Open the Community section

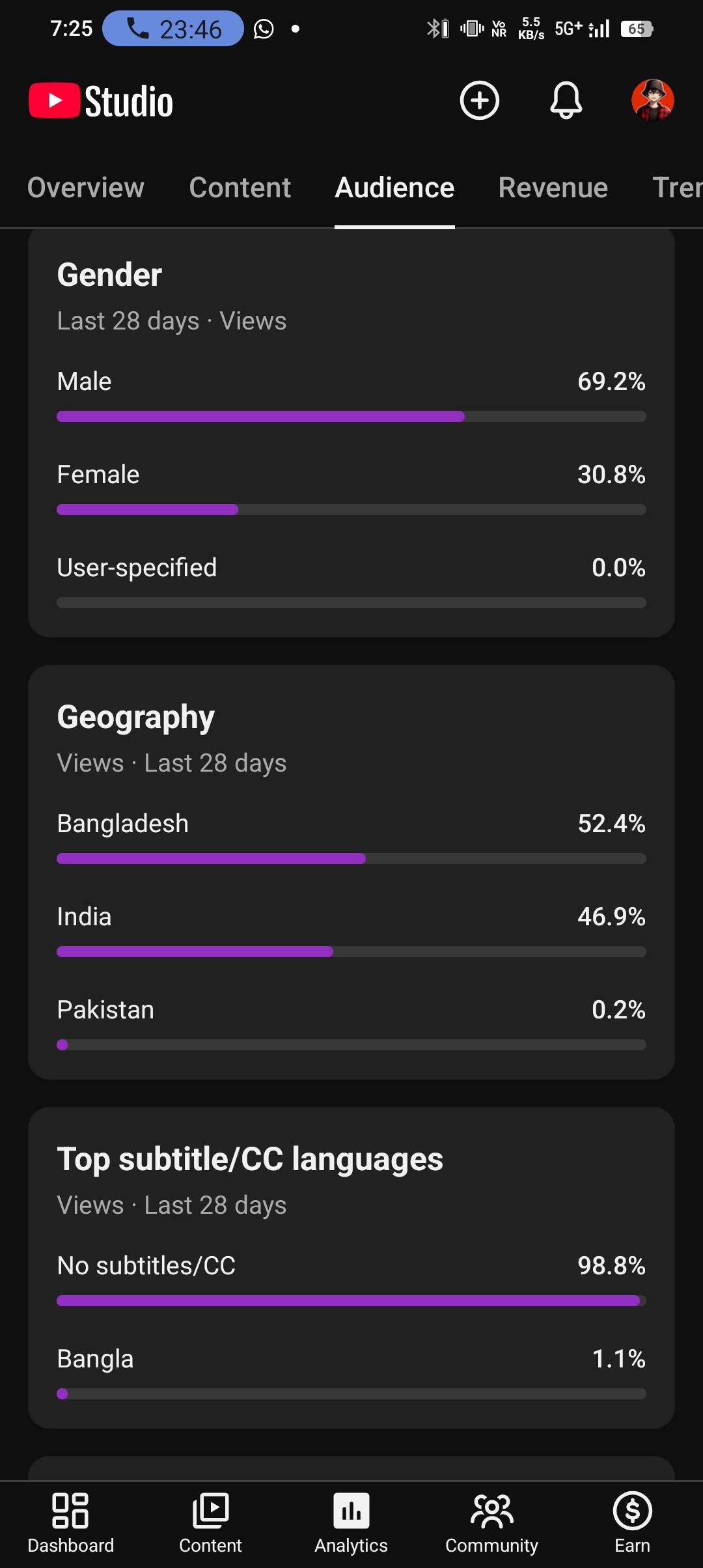pos(491,1522)
